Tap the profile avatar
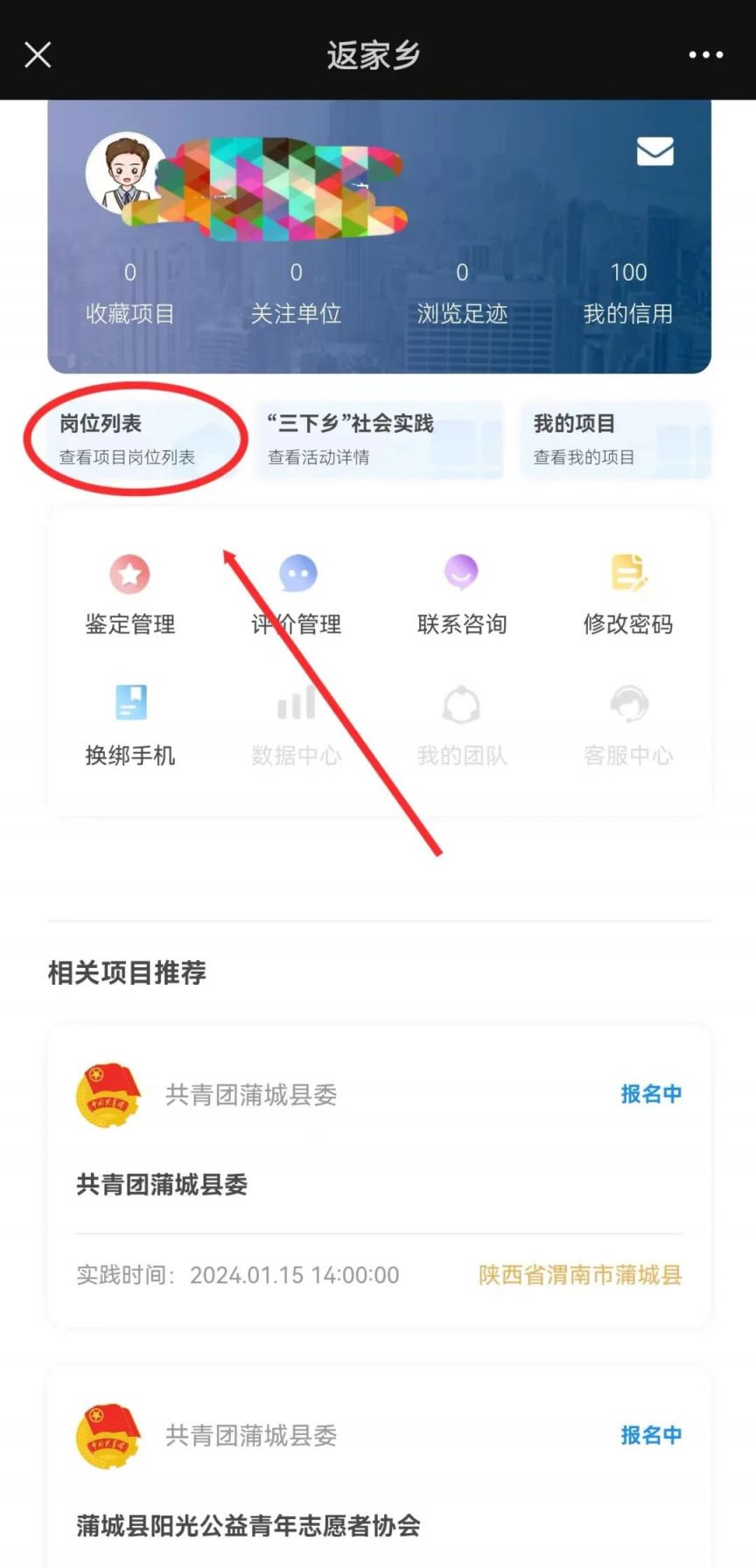This screenshot has height=1568, width=756. pos(123,174)
